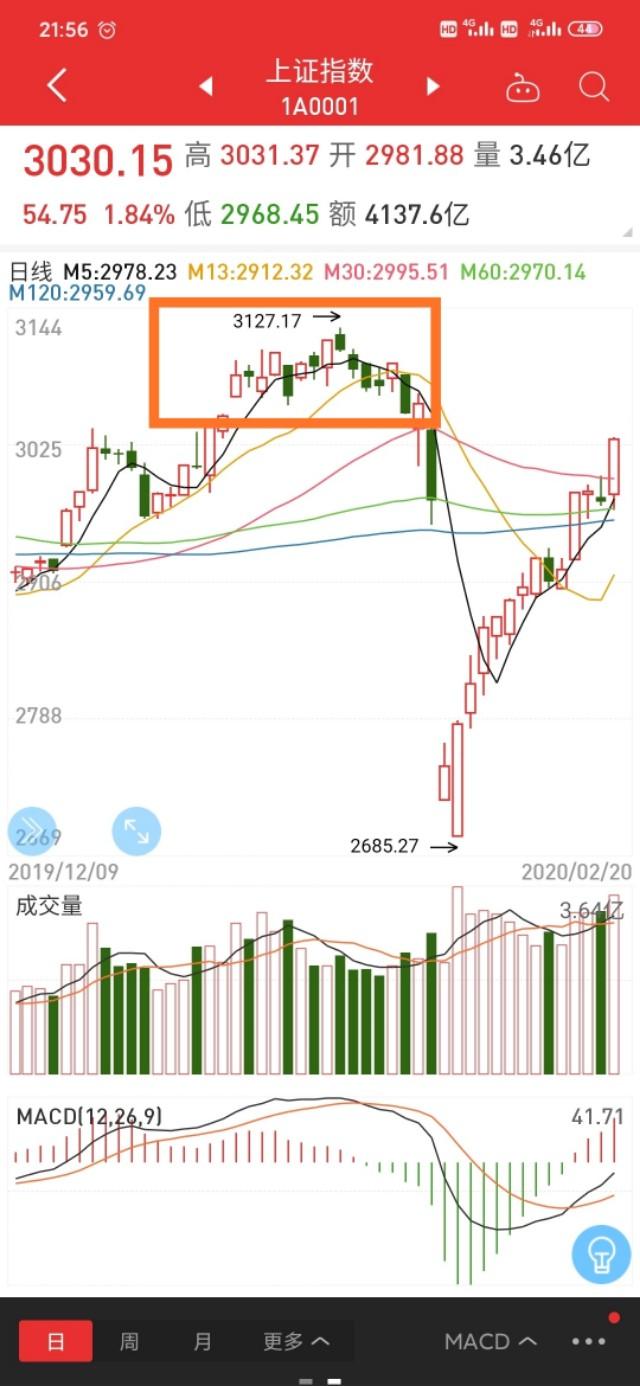Open the lightbulb tips button
640x1386 pixels.
601,1253
